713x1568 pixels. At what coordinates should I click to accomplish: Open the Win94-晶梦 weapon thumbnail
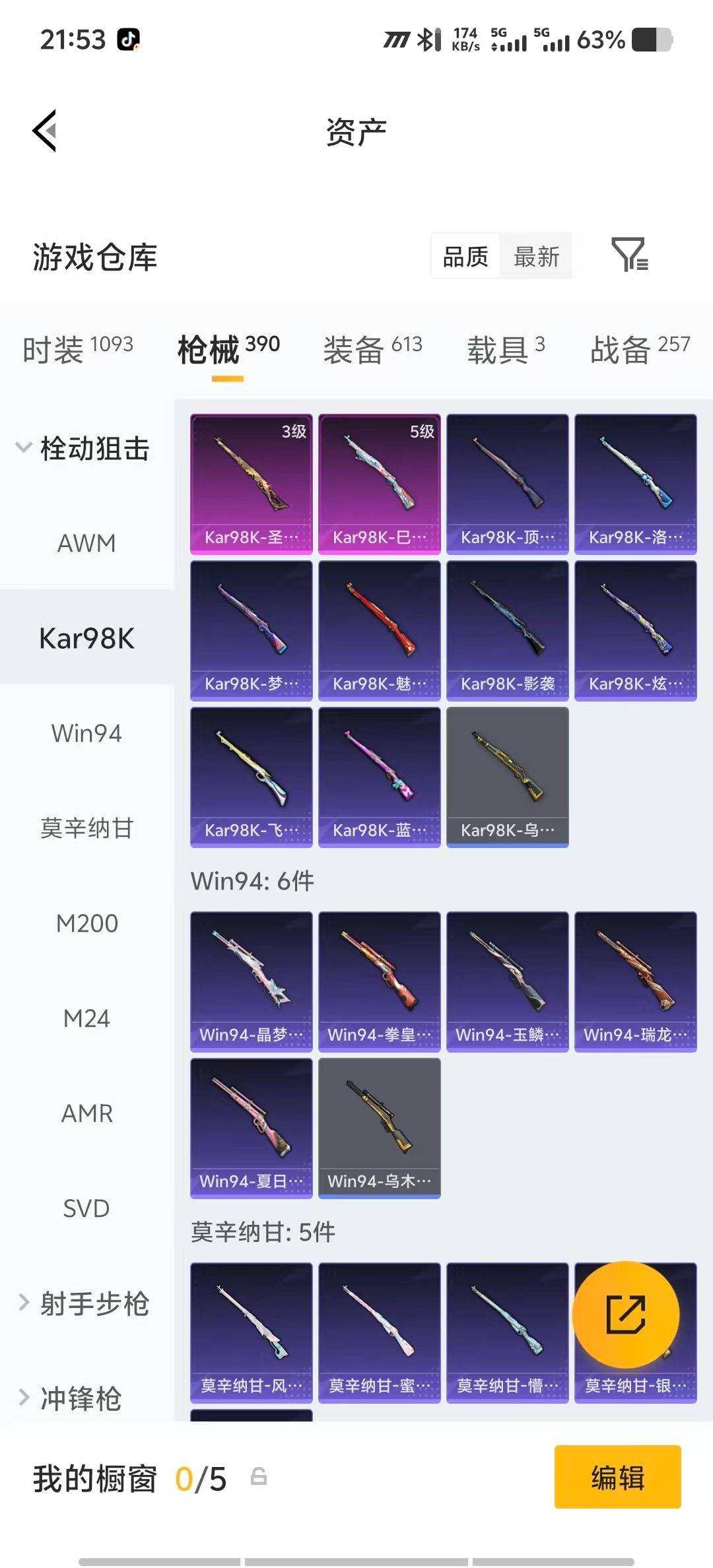[252, 980]
